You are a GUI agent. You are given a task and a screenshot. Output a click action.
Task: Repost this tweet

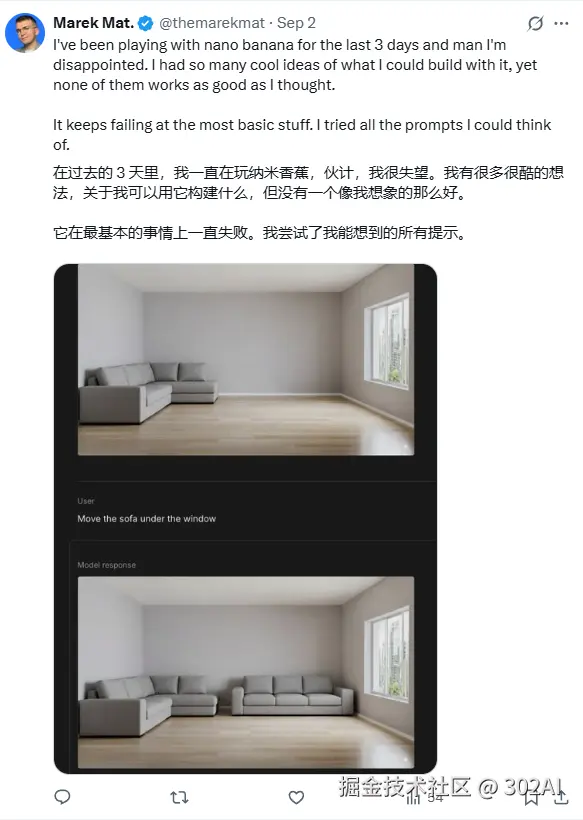pyautogui.click(x=179, y=797)
